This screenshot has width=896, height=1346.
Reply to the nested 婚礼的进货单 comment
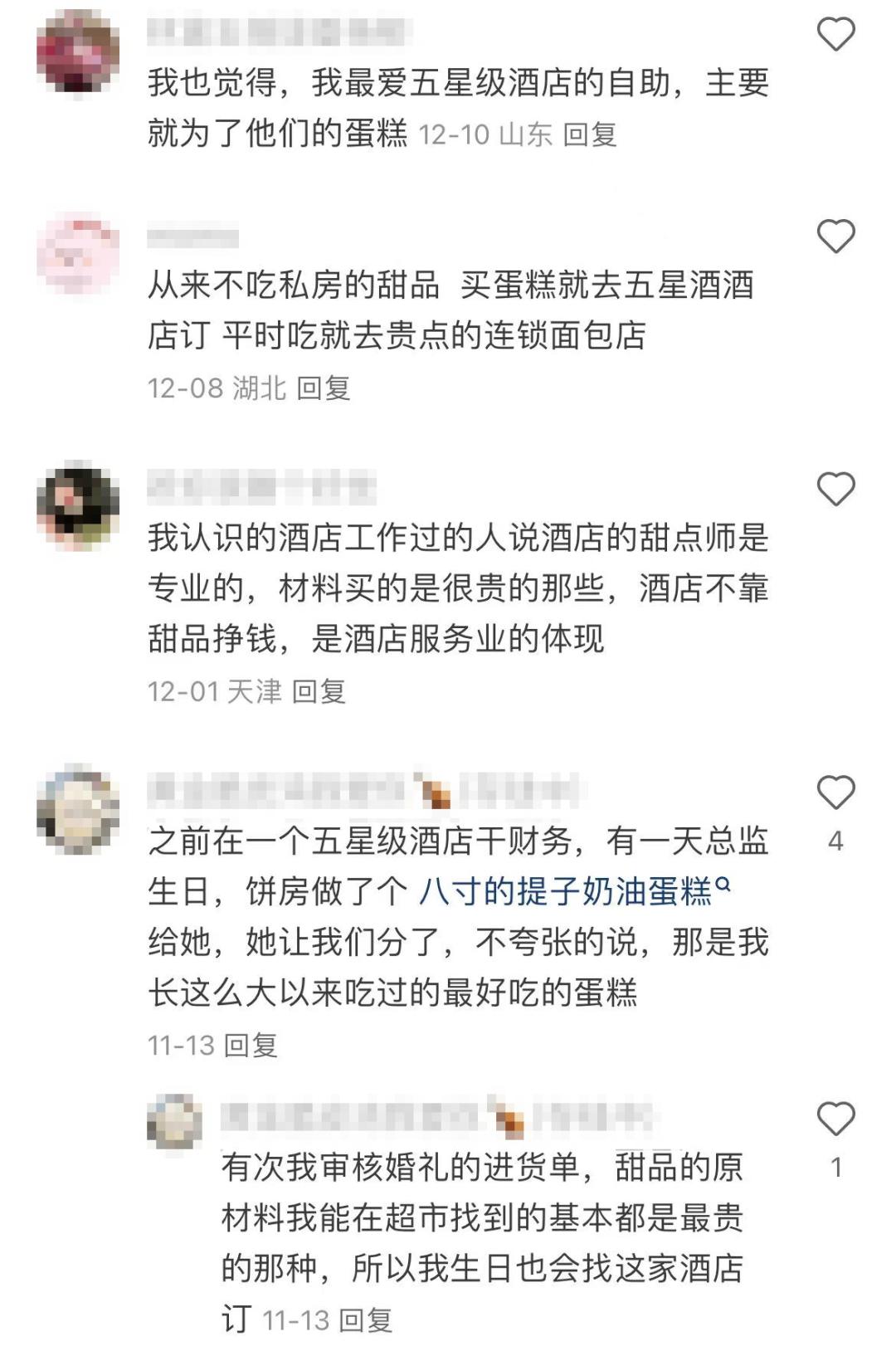coord(366,1319)
